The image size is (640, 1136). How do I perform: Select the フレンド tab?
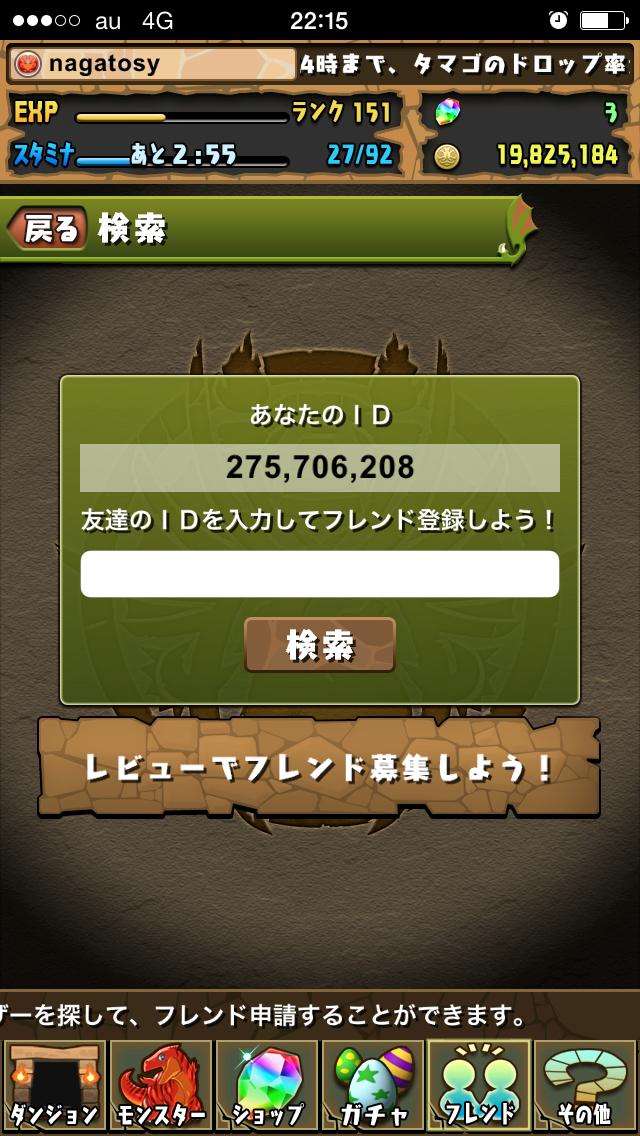pos(479,1085)
